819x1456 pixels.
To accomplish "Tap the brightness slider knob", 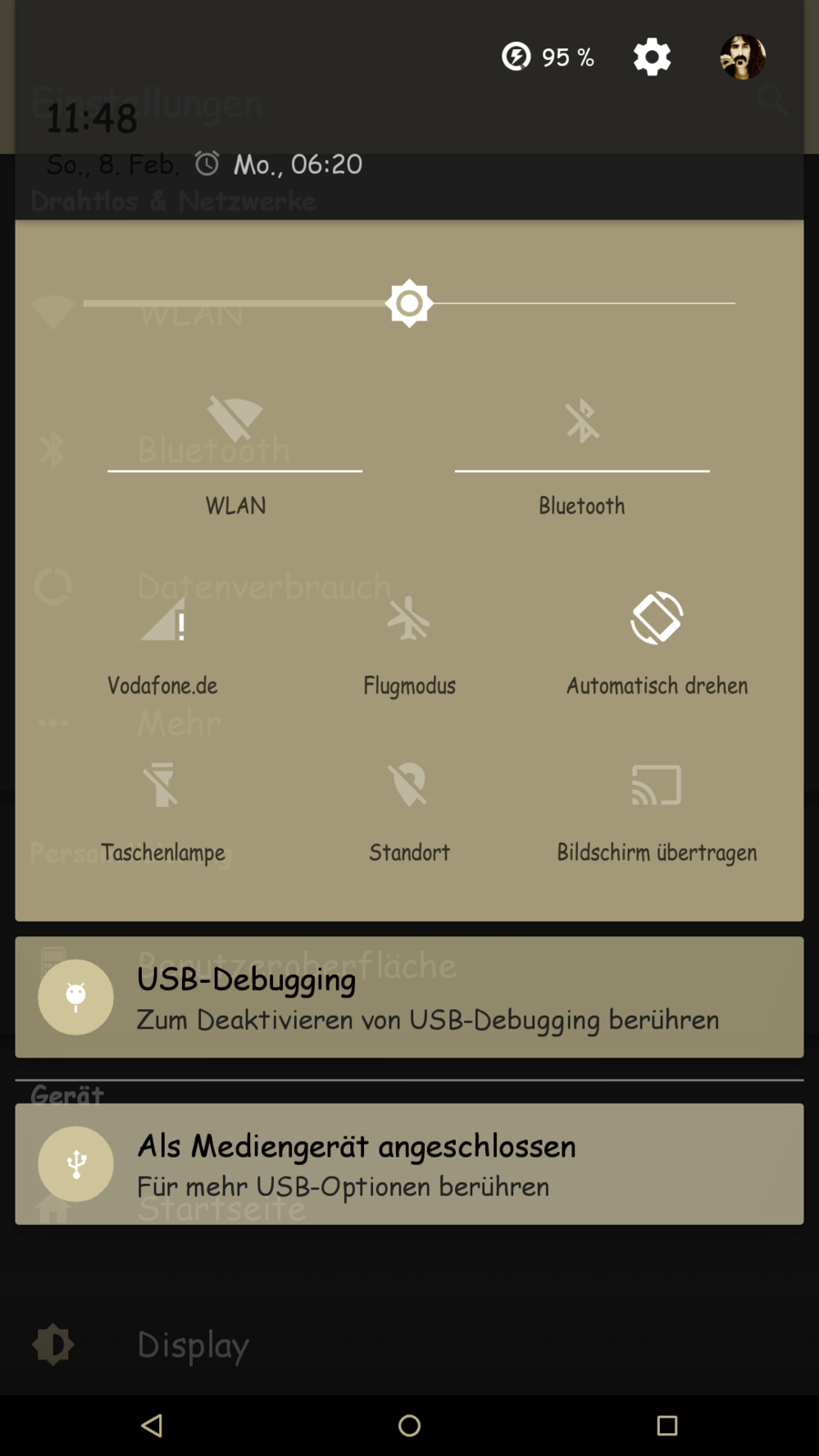I will [409, 303].
